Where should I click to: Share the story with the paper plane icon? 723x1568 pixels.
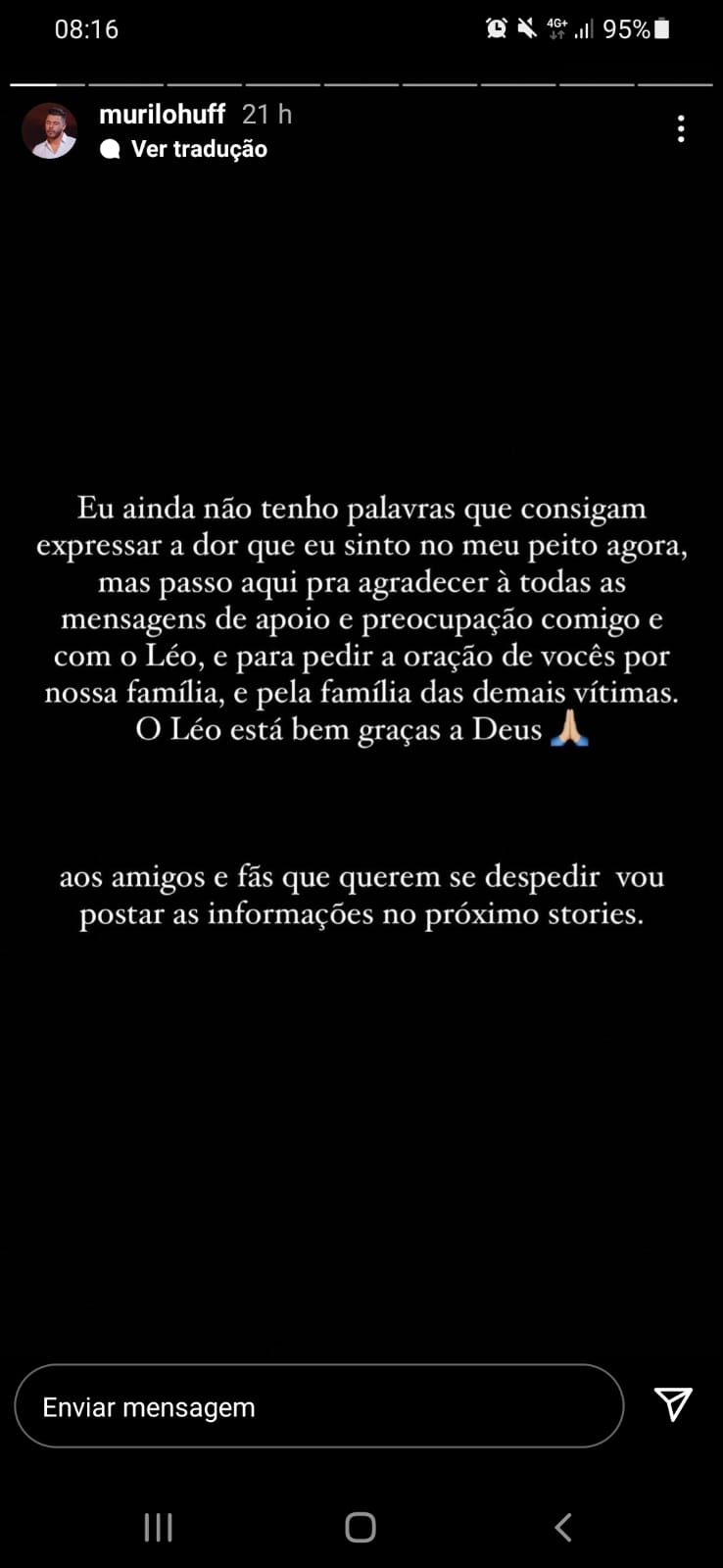[673, 1404]
